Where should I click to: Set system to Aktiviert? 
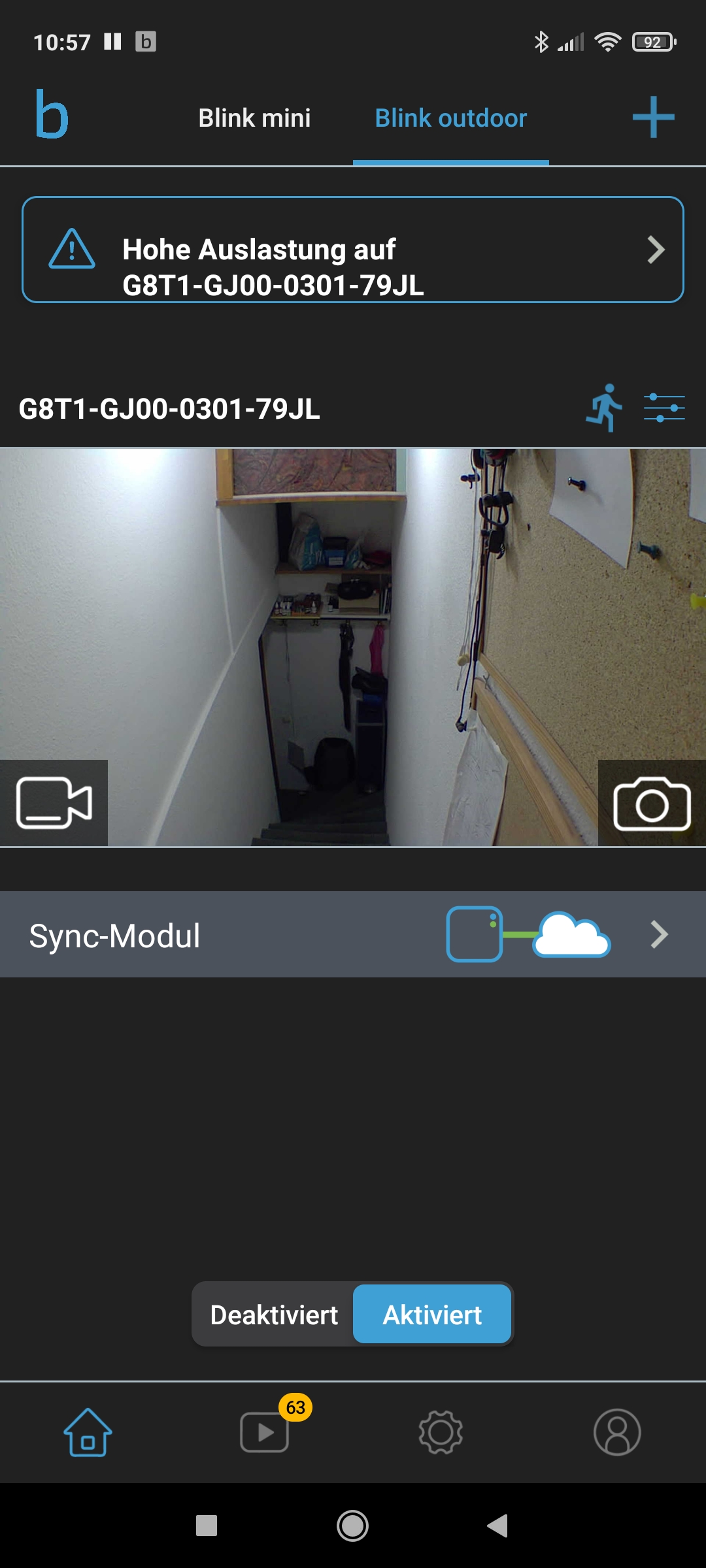[432, 1315]
